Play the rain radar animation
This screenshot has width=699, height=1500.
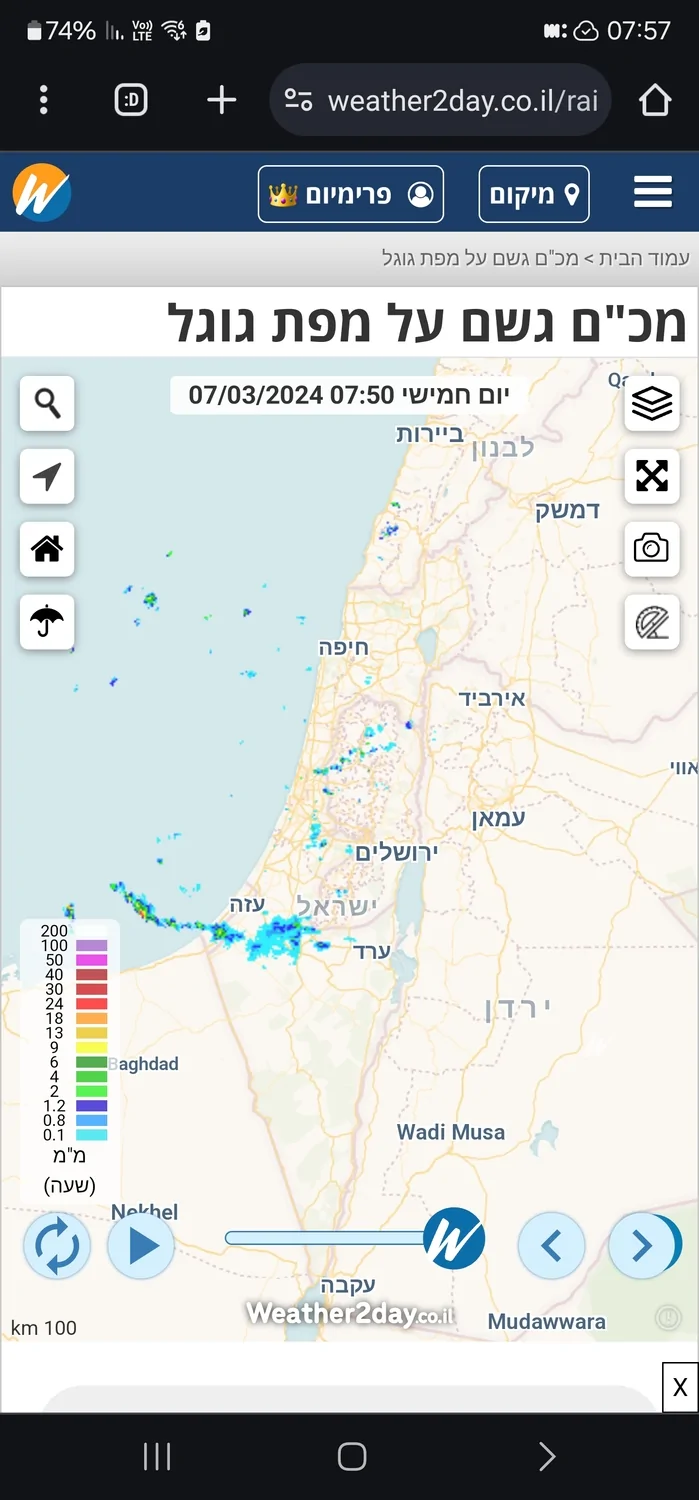point(141,1246)
